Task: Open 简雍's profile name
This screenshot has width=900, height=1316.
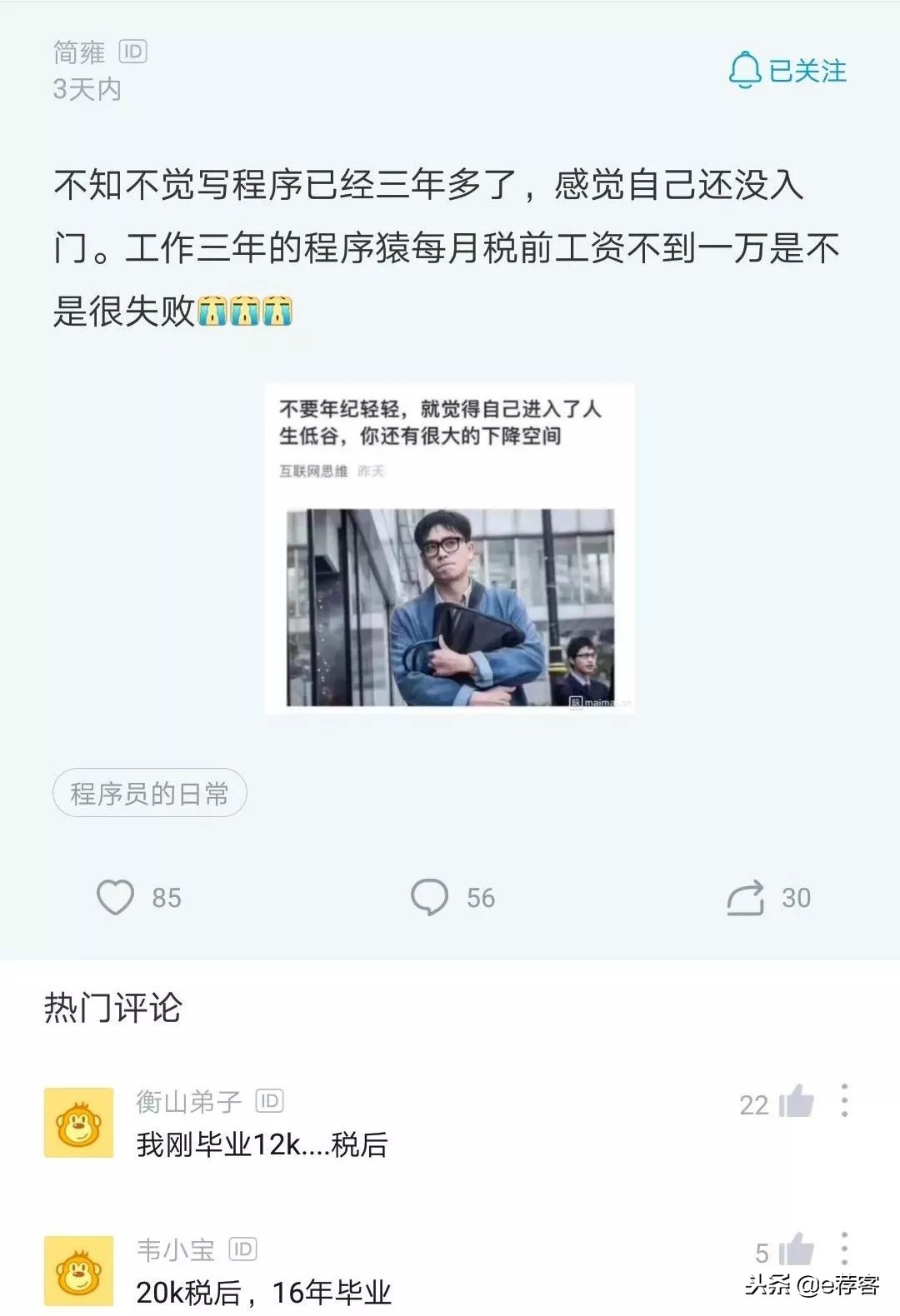Action: click(x=79, y=52)
